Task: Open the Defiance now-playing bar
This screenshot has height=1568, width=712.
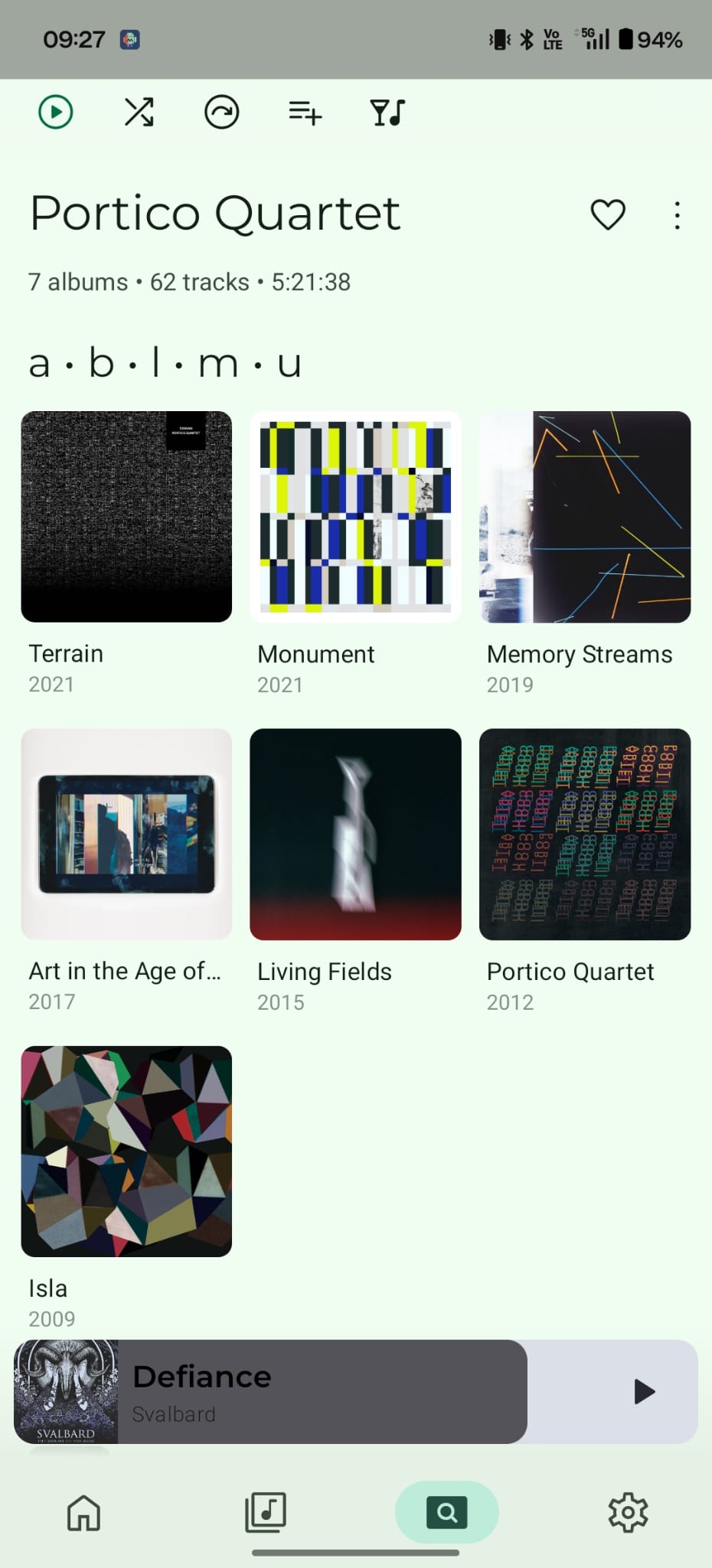Action: (306, 1392)
